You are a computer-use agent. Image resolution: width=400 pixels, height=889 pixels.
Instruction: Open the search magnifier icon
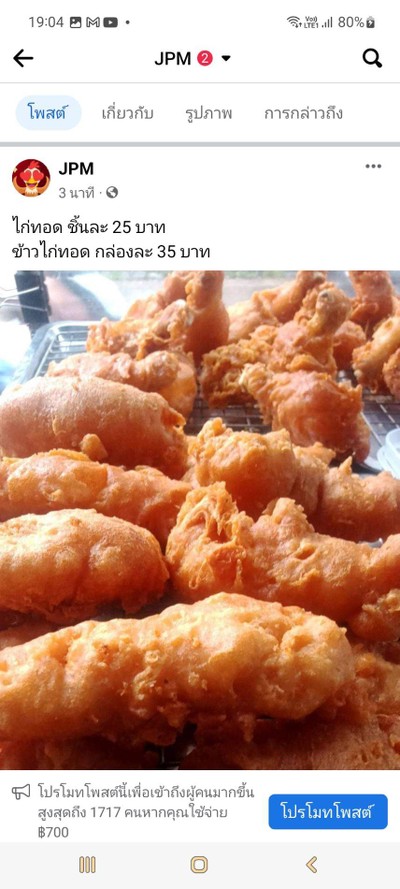[x=372, y=58]
